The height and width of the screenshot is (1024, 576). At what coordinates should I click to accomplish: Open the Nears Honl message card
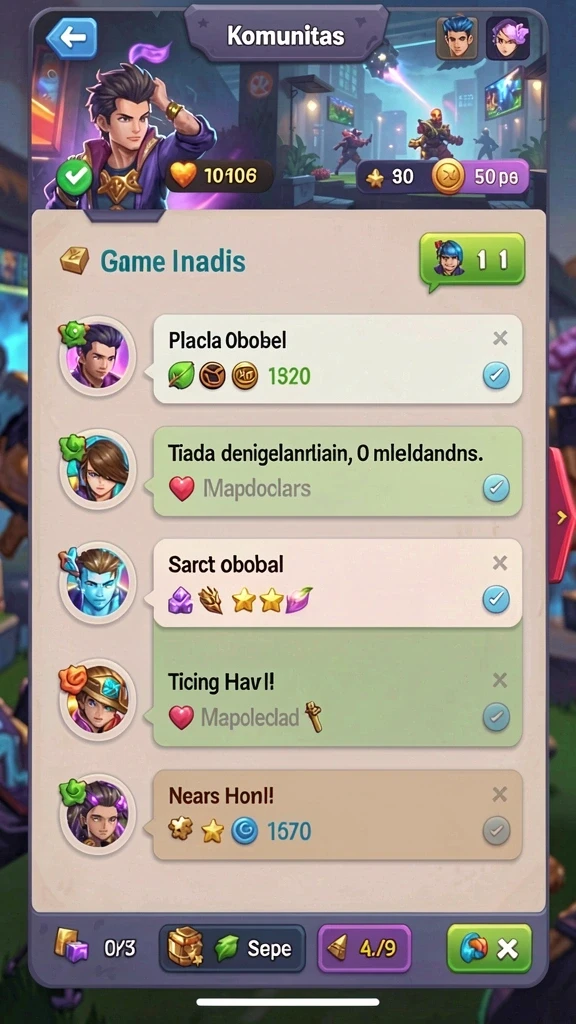(x=337, y=814)
